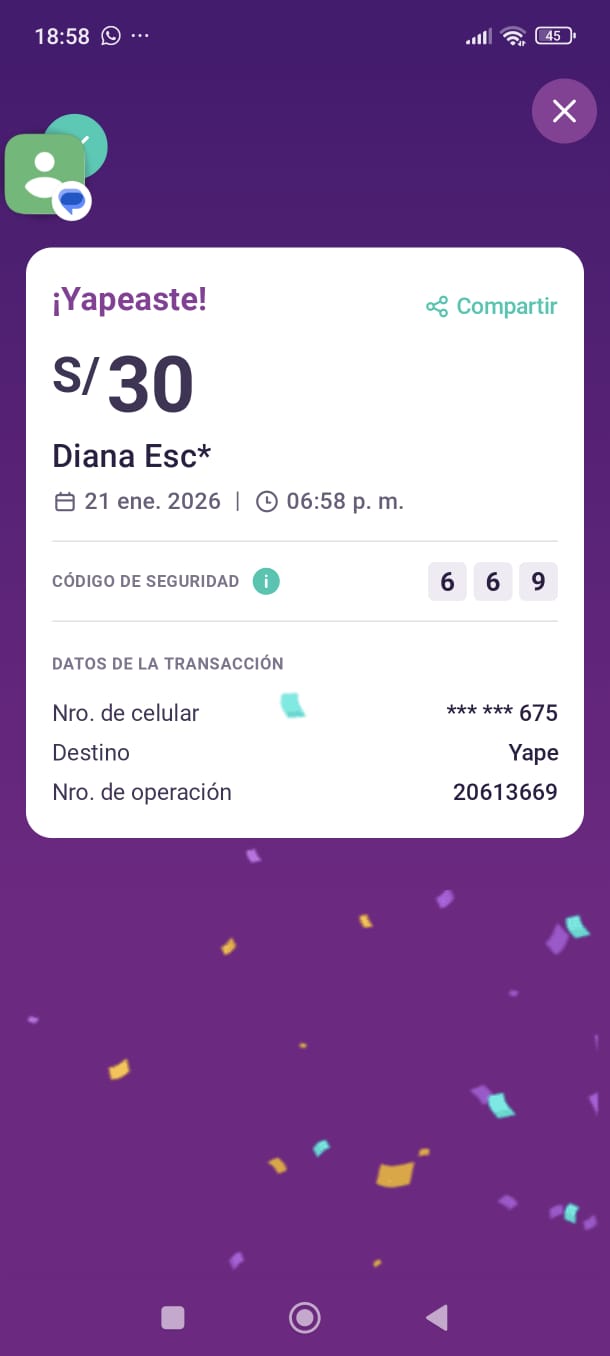Open security code info icon
The height and width of the screenshot is (1356, 610).
(x=266, y=581)
